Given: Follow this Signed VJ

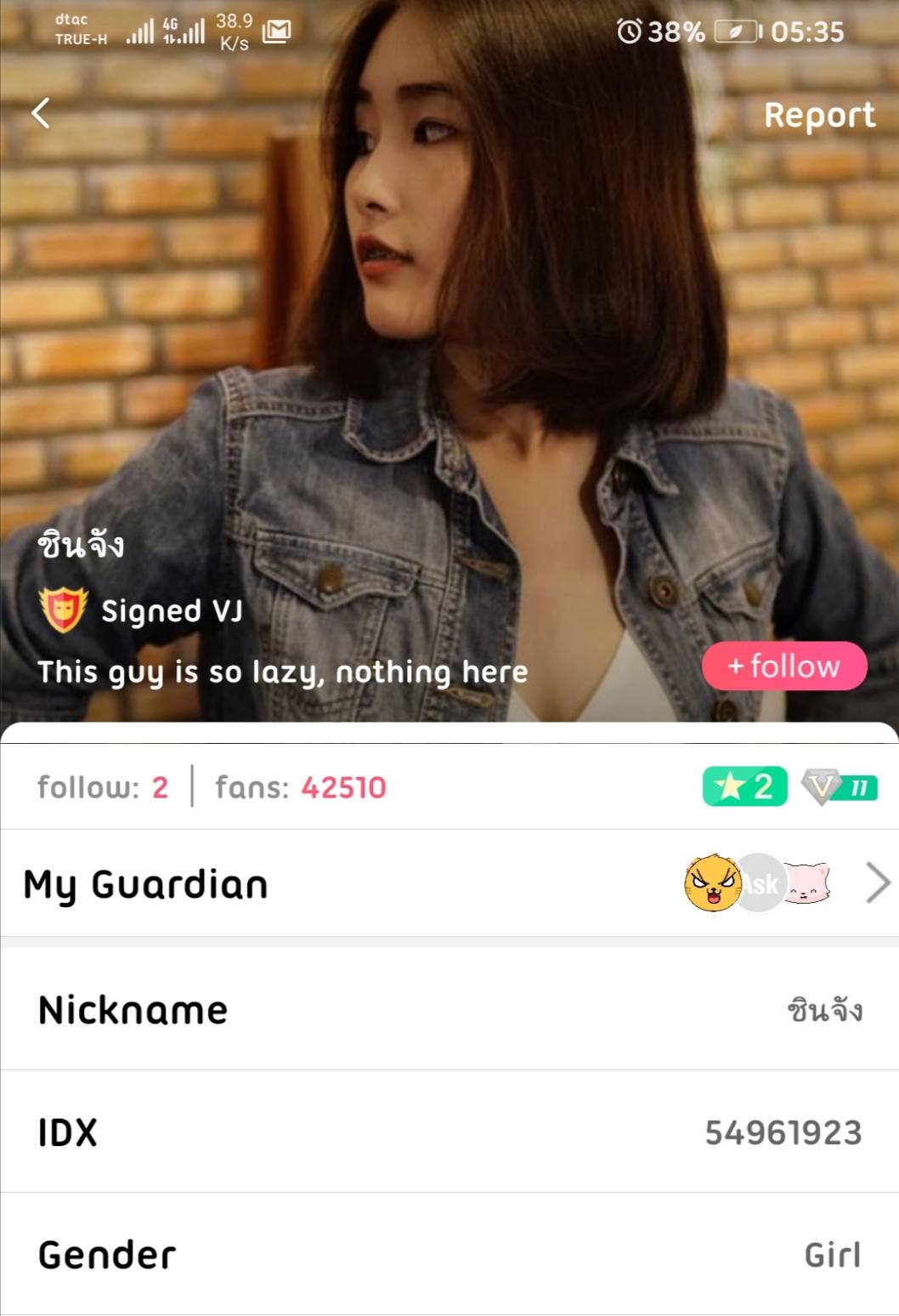Looking at the screenshot, I should [783, 666].
